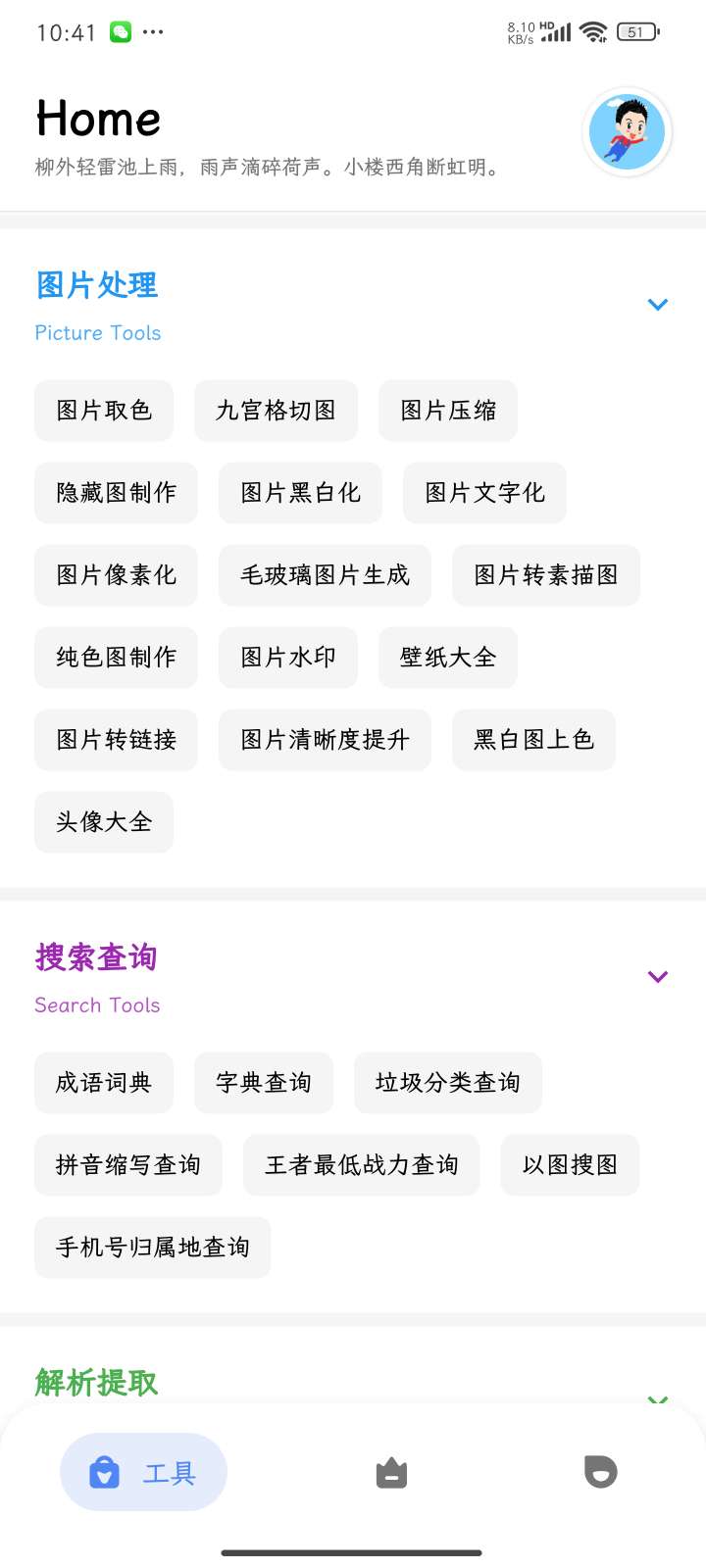706x1568 pixels.
Task: Open 图片水印 tool
Action: pos(288,658)
